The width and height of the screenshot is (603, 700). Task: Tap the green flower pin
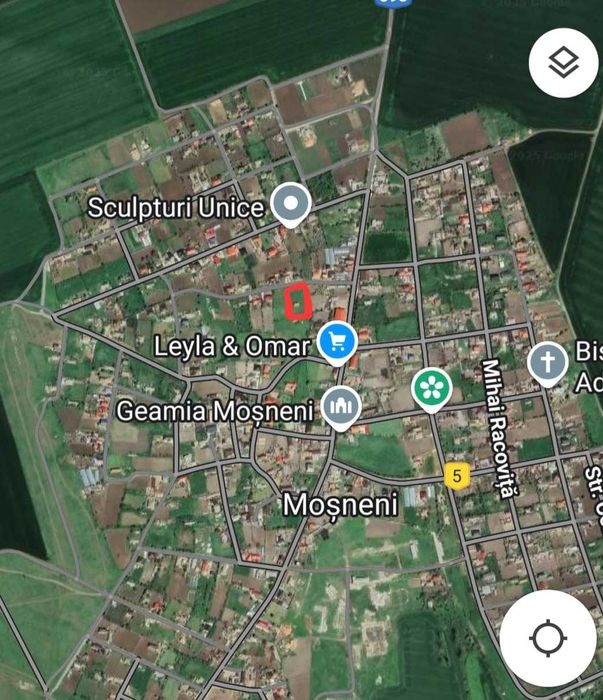431,387
